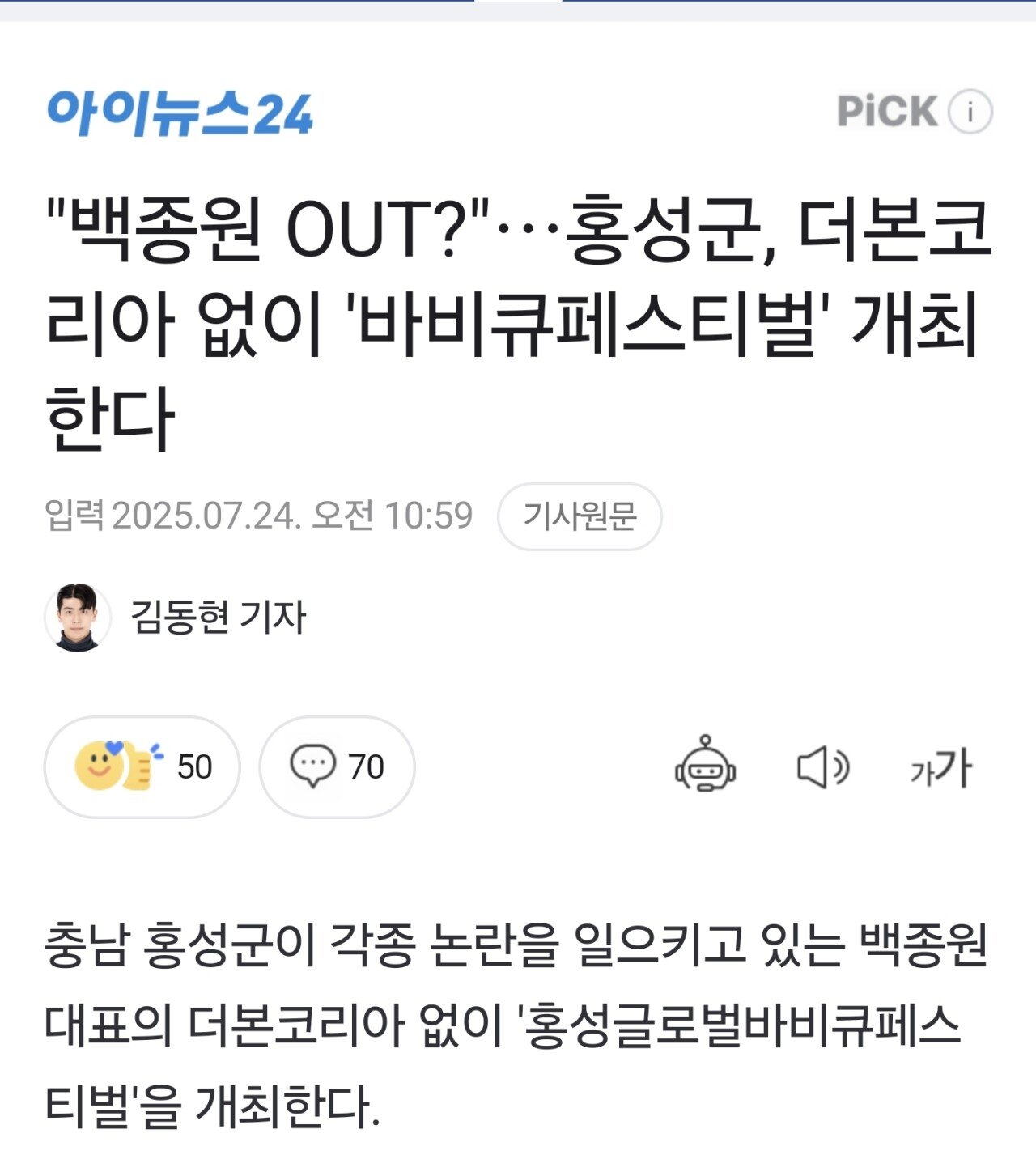Open the 아이뉴스24 publisher page
This screenshot has width=1036, height=1176.
[x=180, y=113]
